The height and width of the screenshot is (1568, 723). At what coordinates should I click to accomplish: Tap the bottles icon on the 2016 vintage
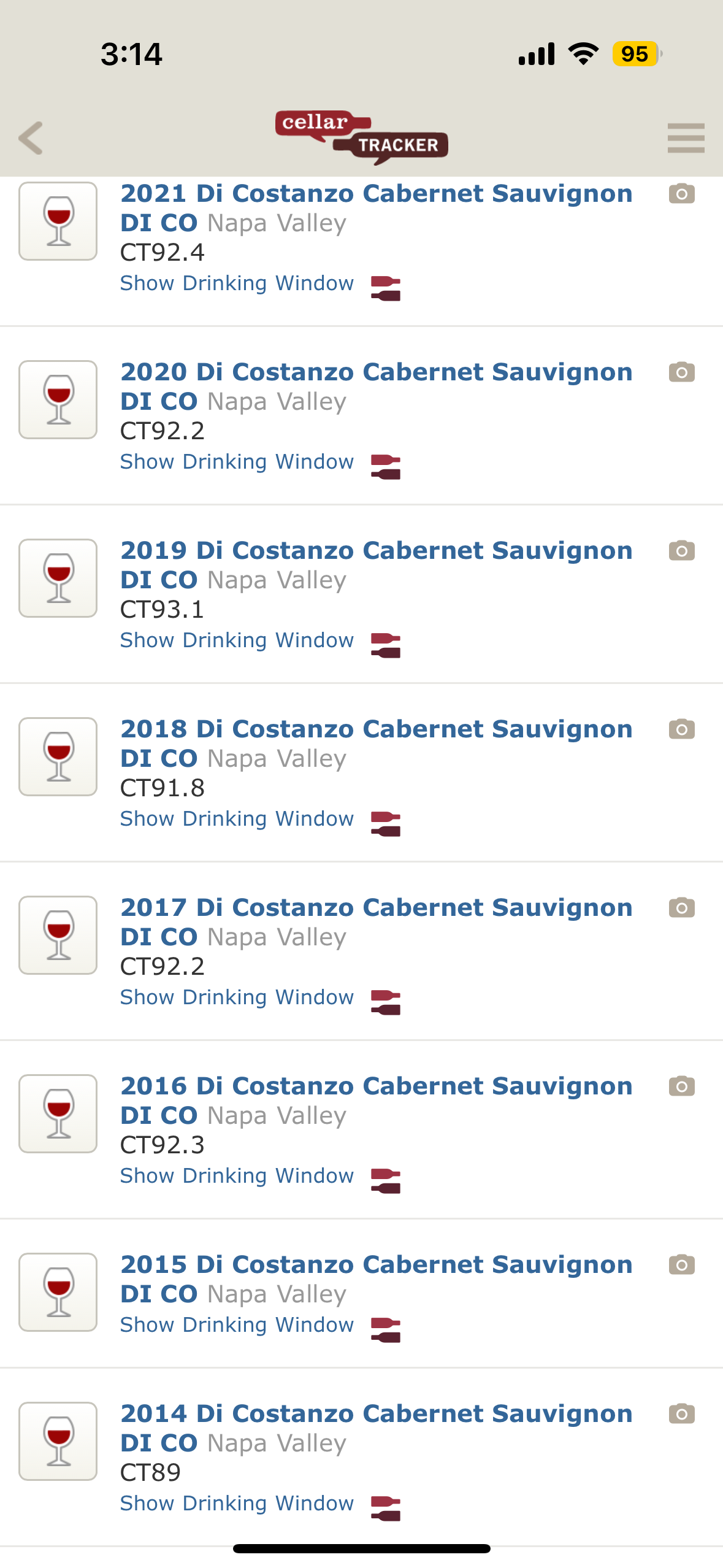click(386, 1181)
